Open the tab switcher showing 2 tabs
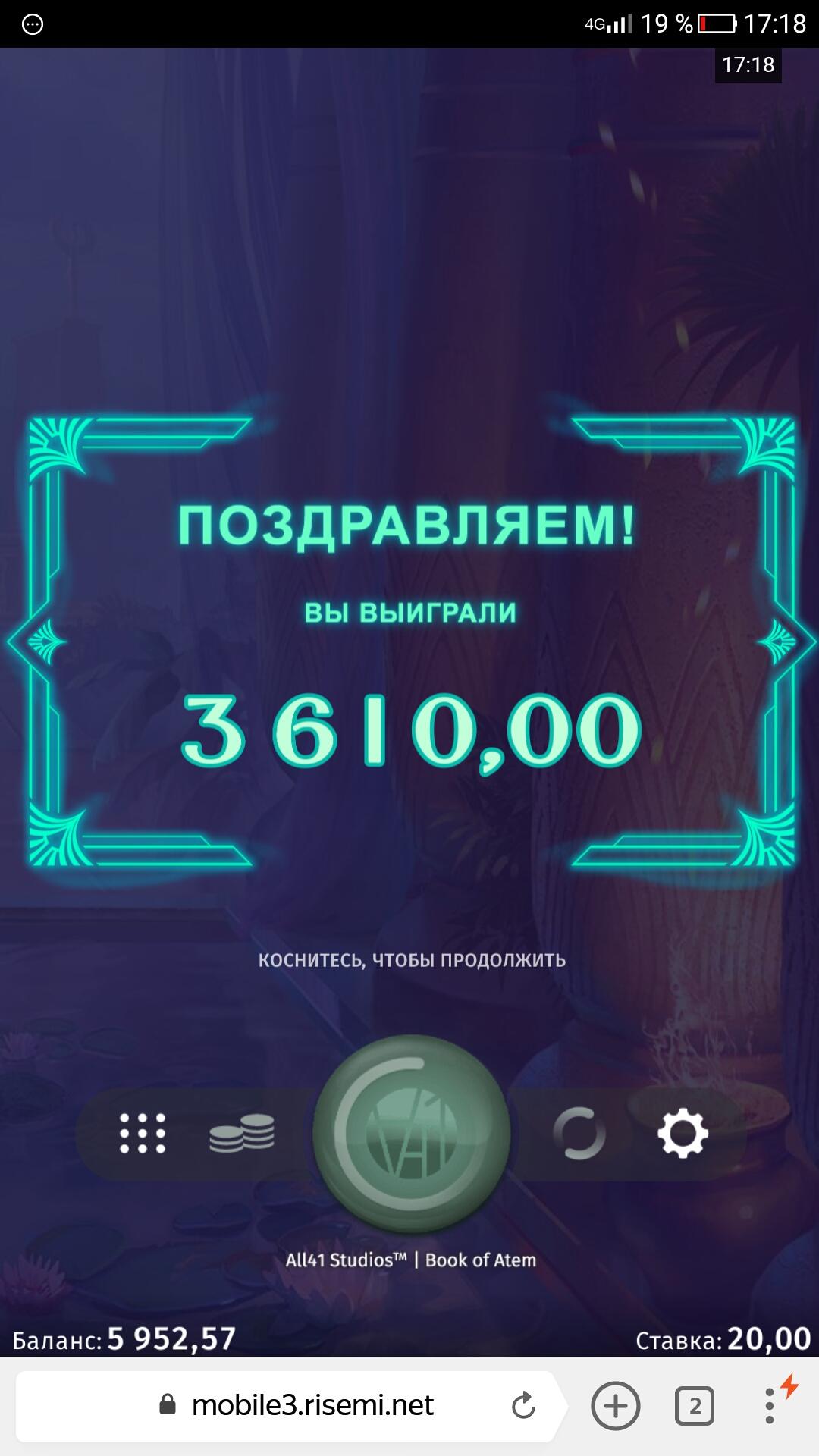 point(695,1406)
